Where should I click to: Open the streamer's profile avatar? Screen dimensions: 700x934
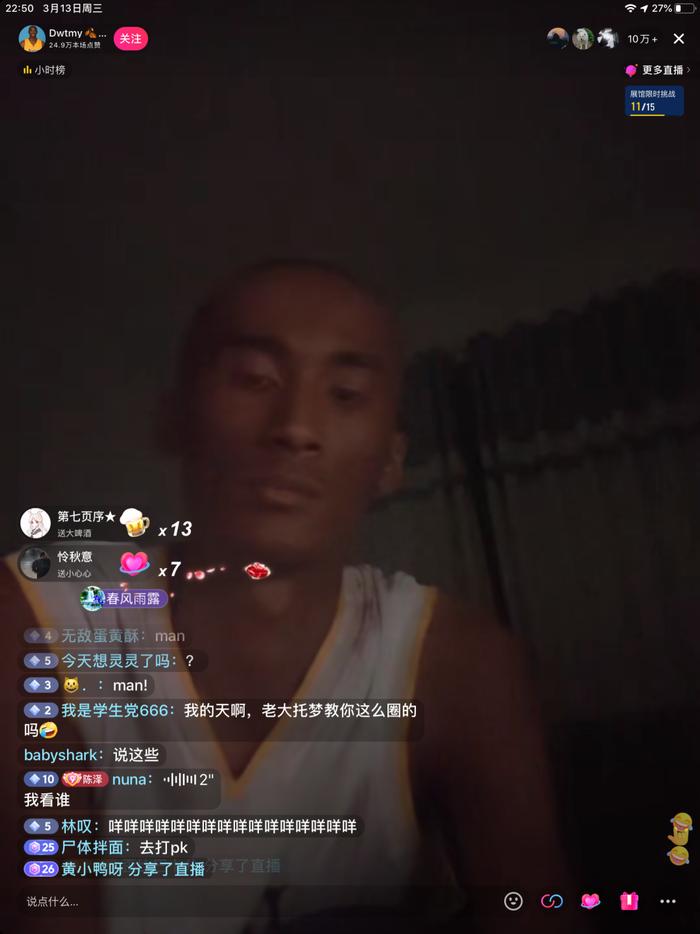(x=32, y=39)
